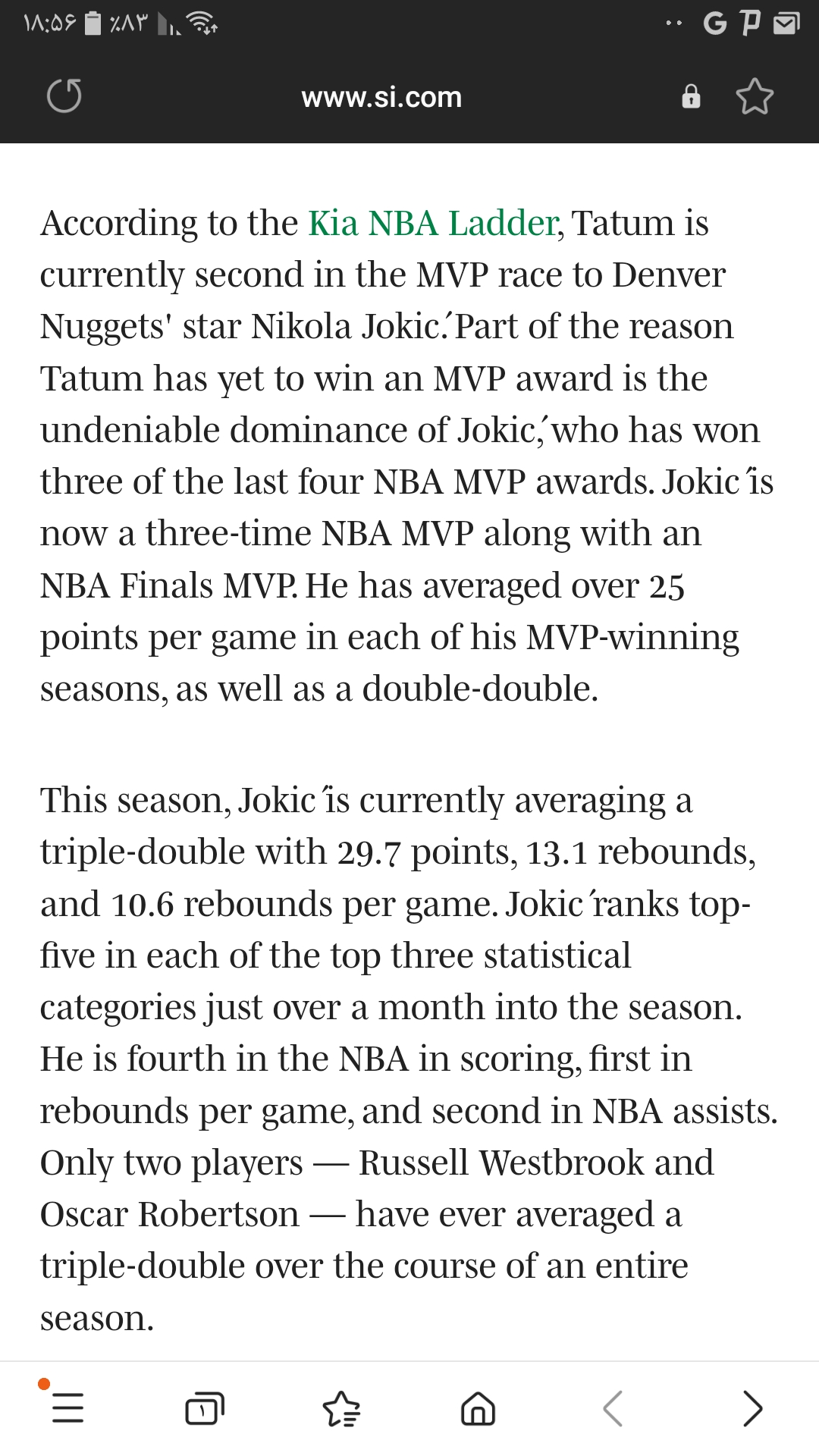The image size is (819, 1456).
Task: Reload the current page
Action: point(64,96)
